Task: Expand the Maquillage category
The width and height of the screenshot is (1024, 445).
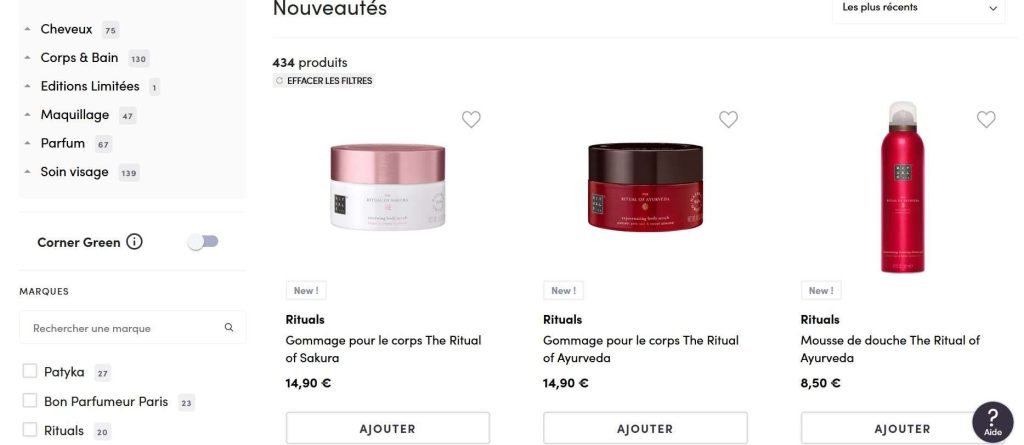Action: coord(74,115)
